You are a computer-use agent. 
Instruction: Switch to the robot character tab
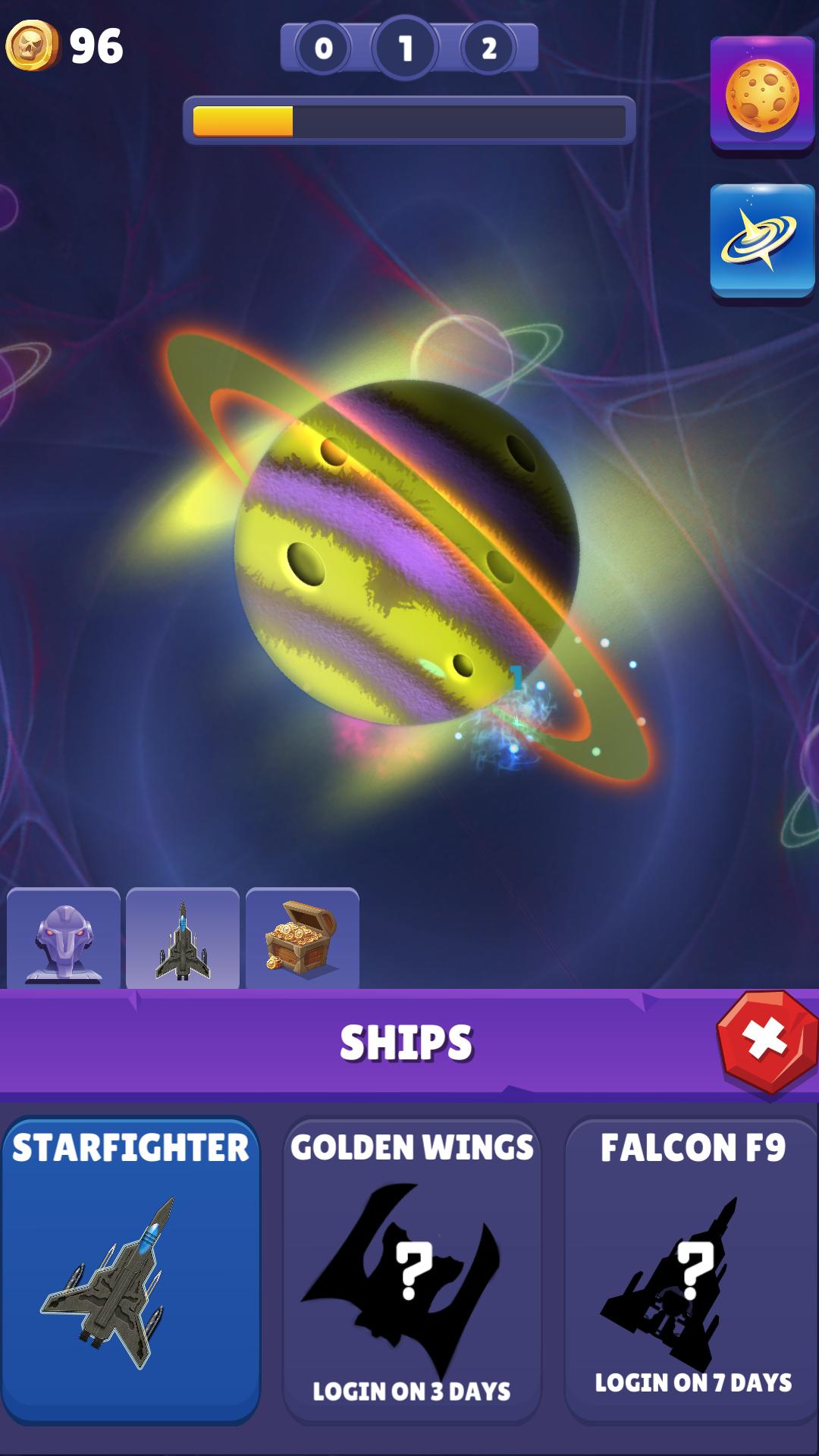click(x=64, y=940)
